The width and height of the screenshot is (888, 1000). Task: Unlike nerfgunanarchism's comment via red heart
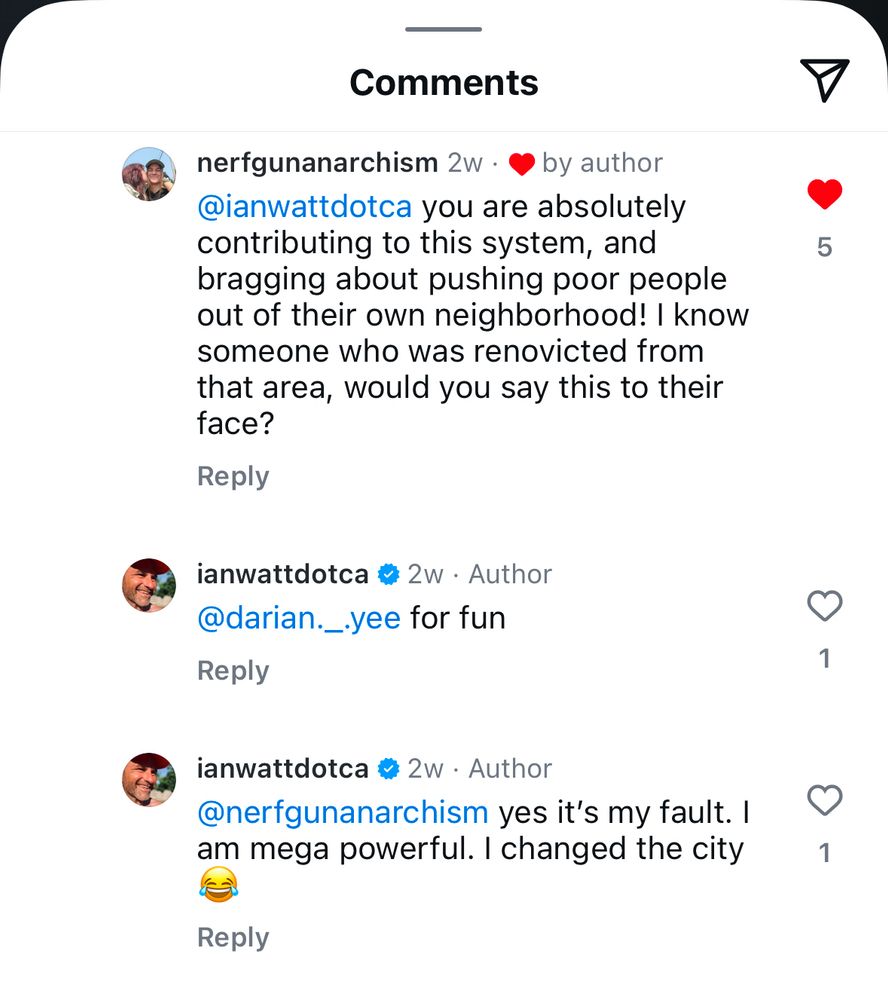(x=824, y=193)
